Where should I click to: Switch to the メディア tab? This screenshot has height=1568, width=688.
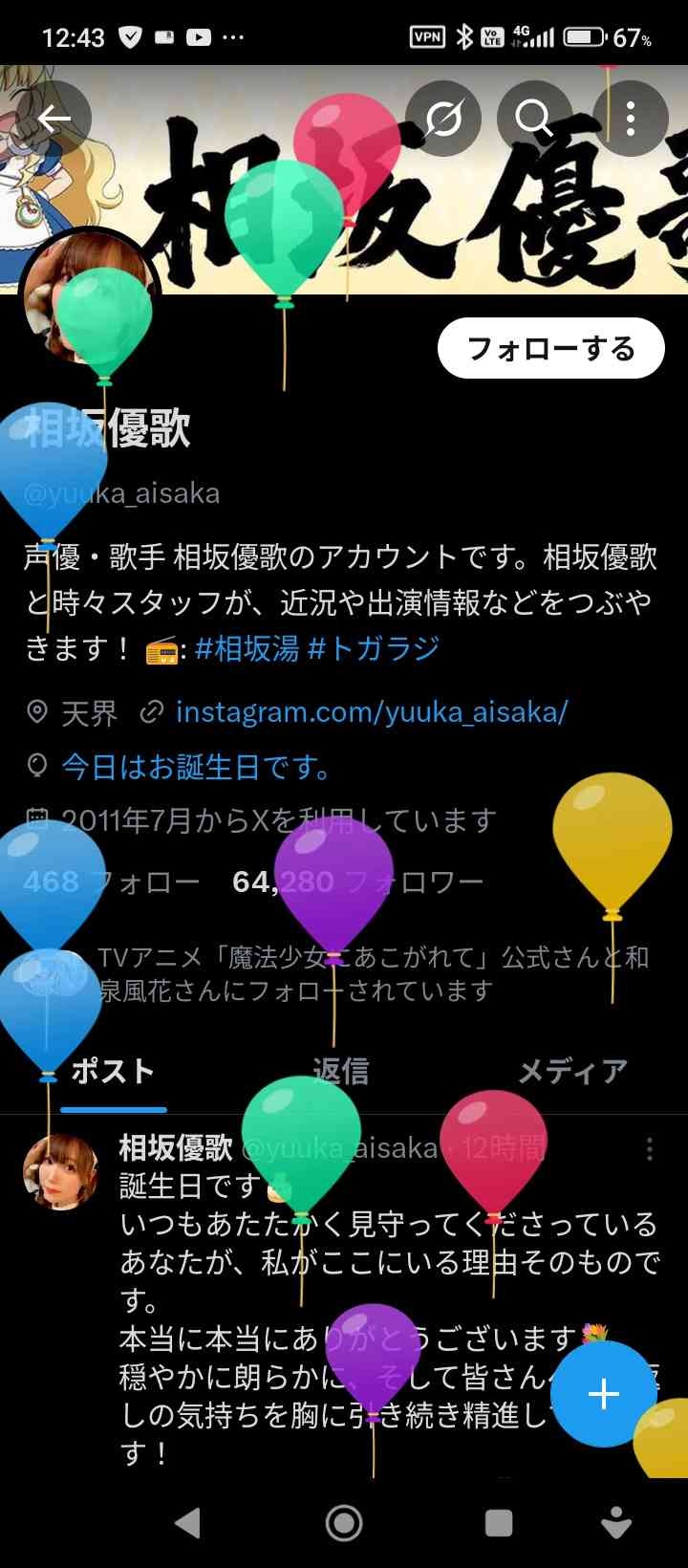pos(572,1072)
